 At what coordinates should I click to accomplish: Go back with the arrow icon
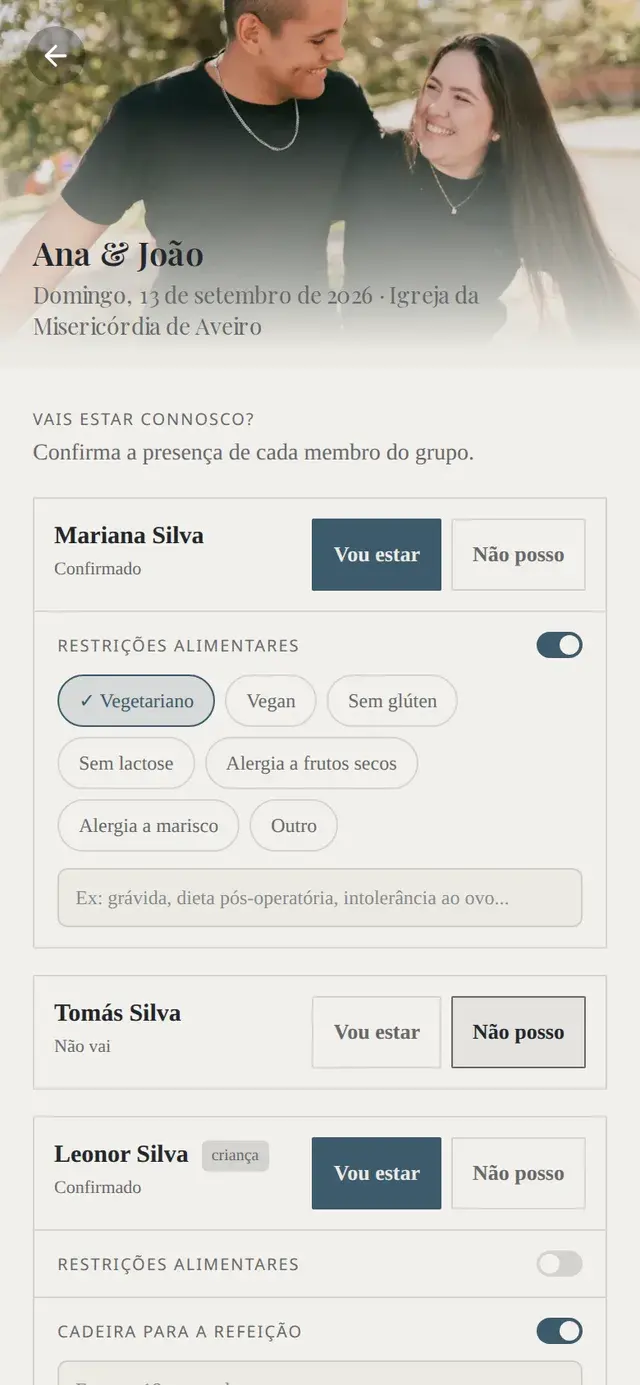(x=55, y=56)
